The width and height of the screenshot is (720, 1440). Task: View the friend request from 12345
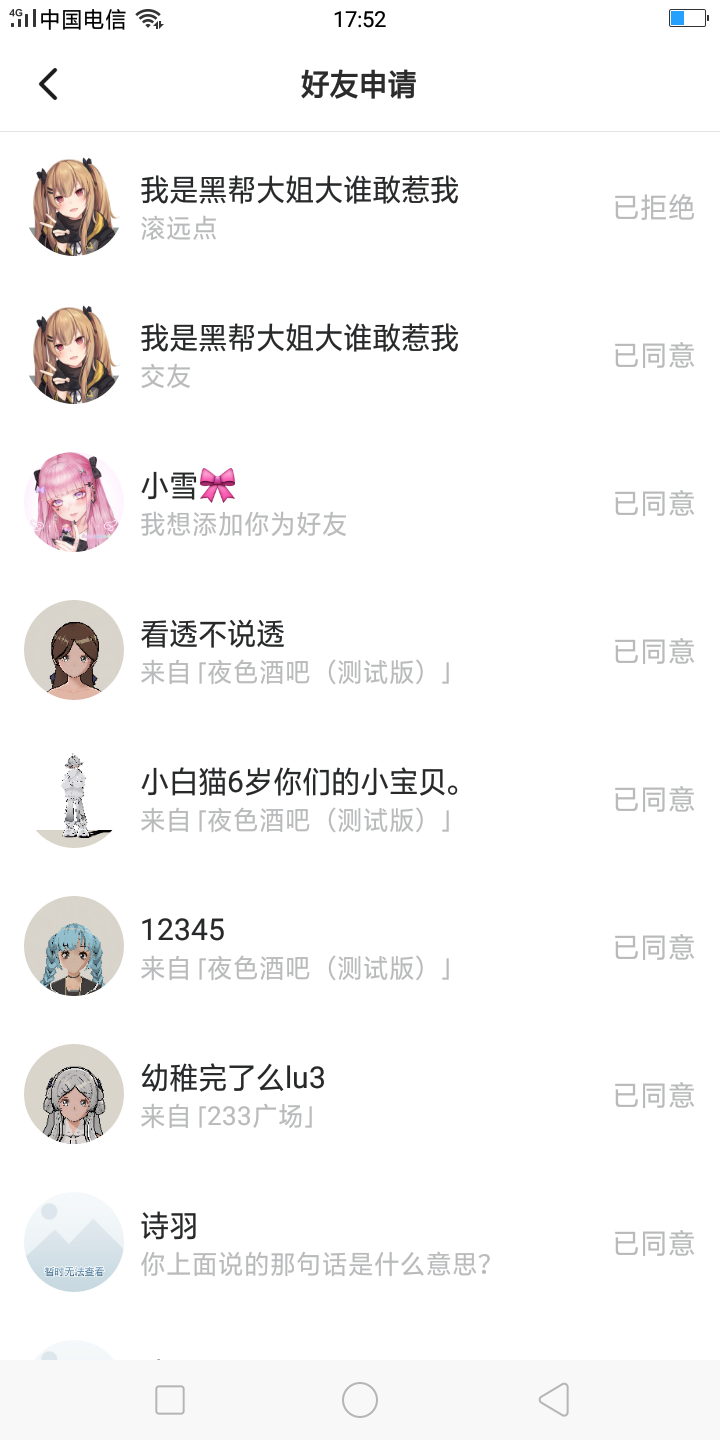[300, 948]
